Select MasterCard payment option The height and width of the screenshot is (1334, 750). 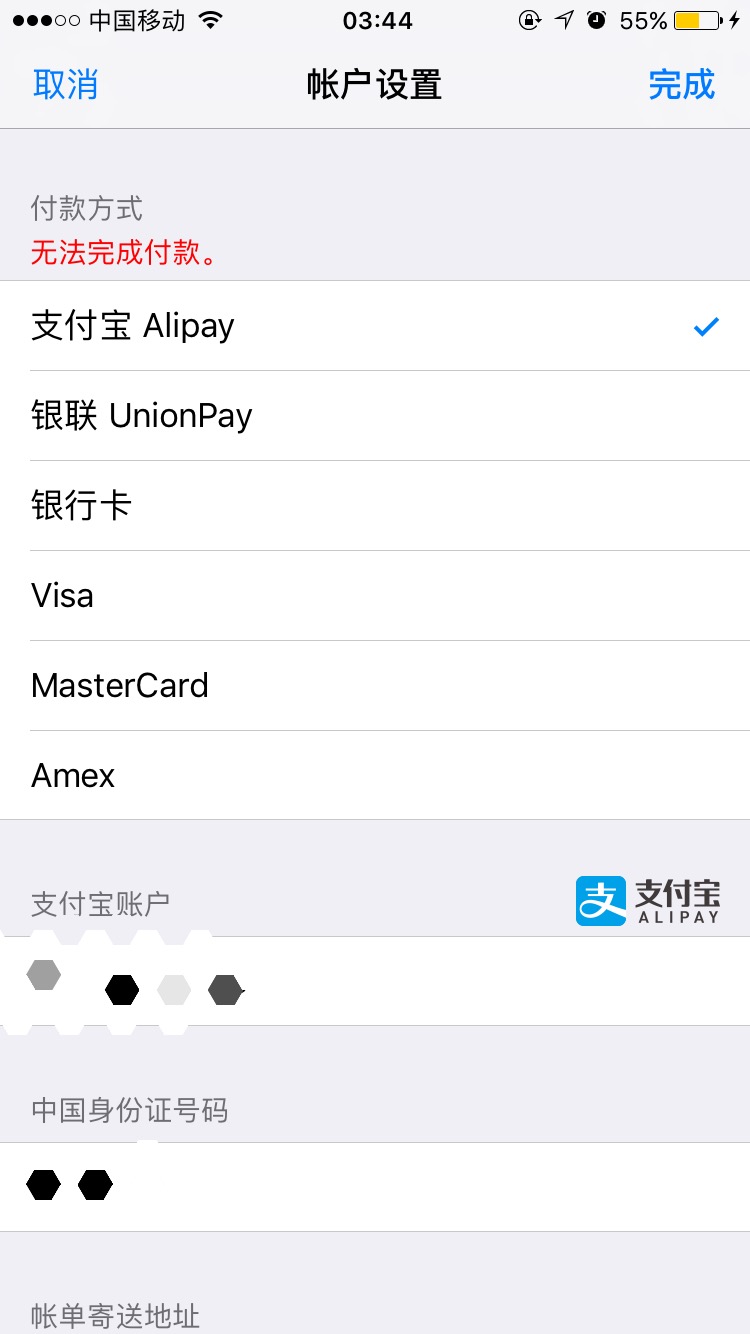pyautogui.click(x=375, y=686)
